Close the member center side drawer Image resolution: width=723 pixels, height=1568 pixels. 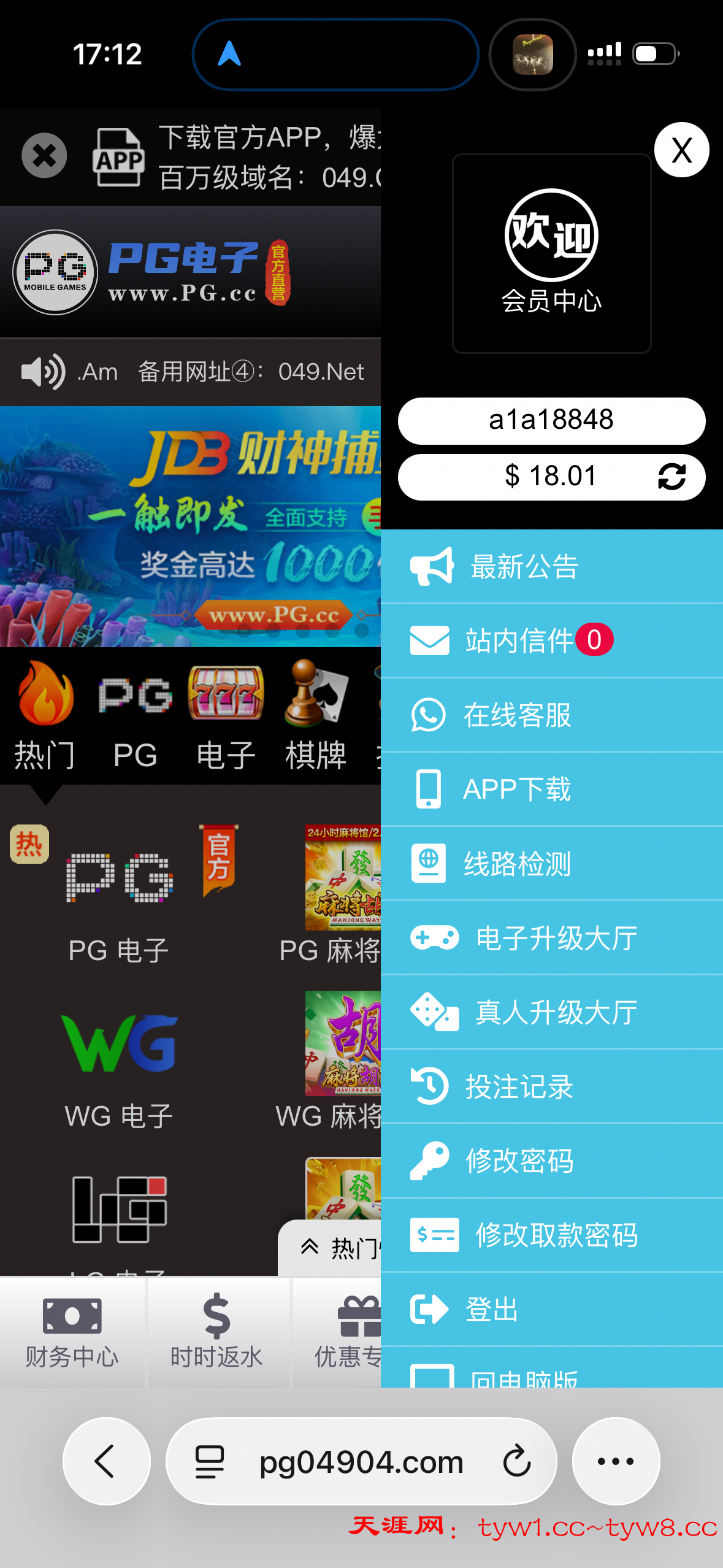681,150
